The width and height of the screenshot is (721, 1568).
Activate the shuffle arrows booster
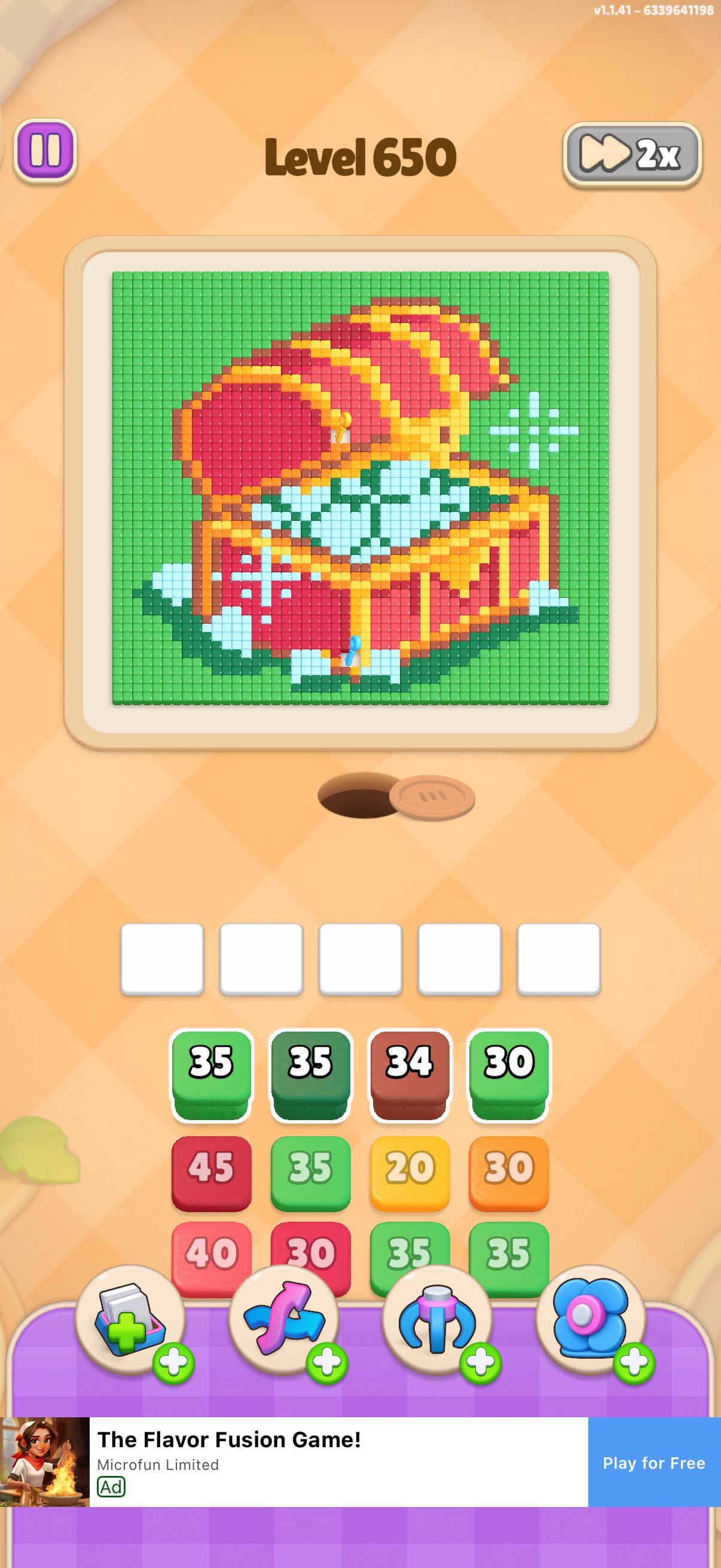coord(283,1320)
